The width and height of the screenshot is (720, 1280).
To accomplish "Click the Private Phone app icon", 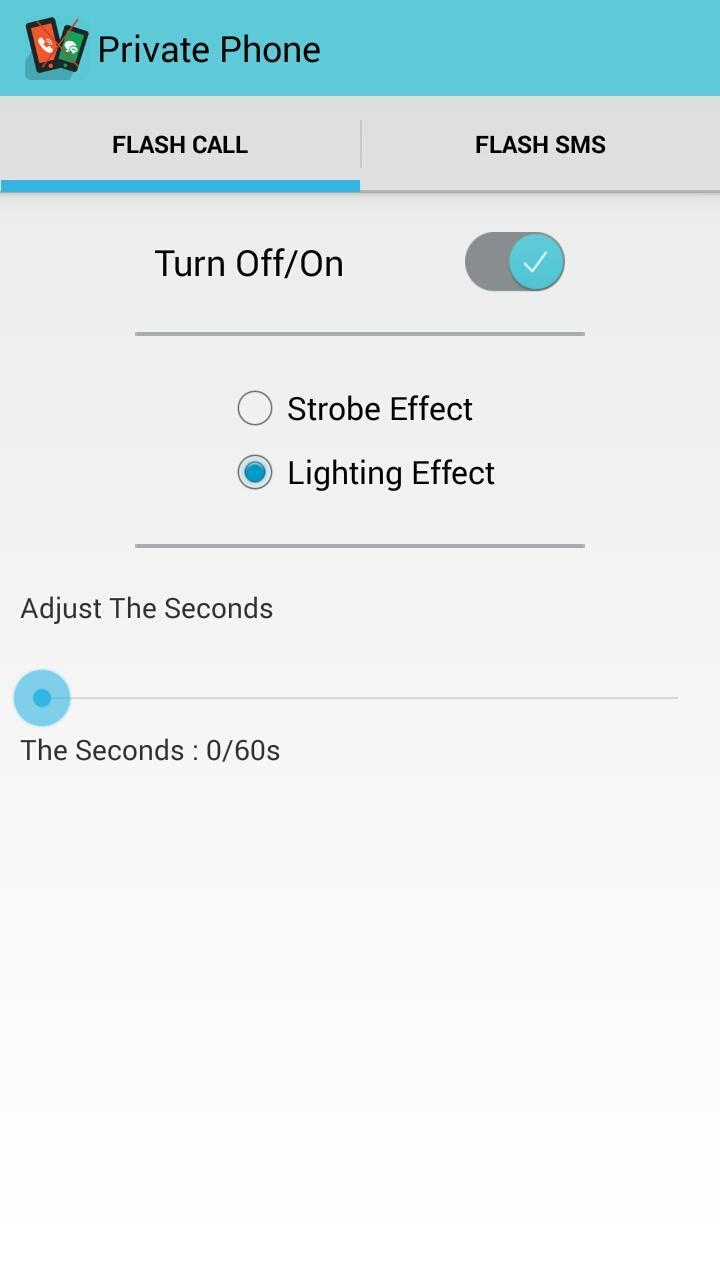I will (x=52, y=48).
